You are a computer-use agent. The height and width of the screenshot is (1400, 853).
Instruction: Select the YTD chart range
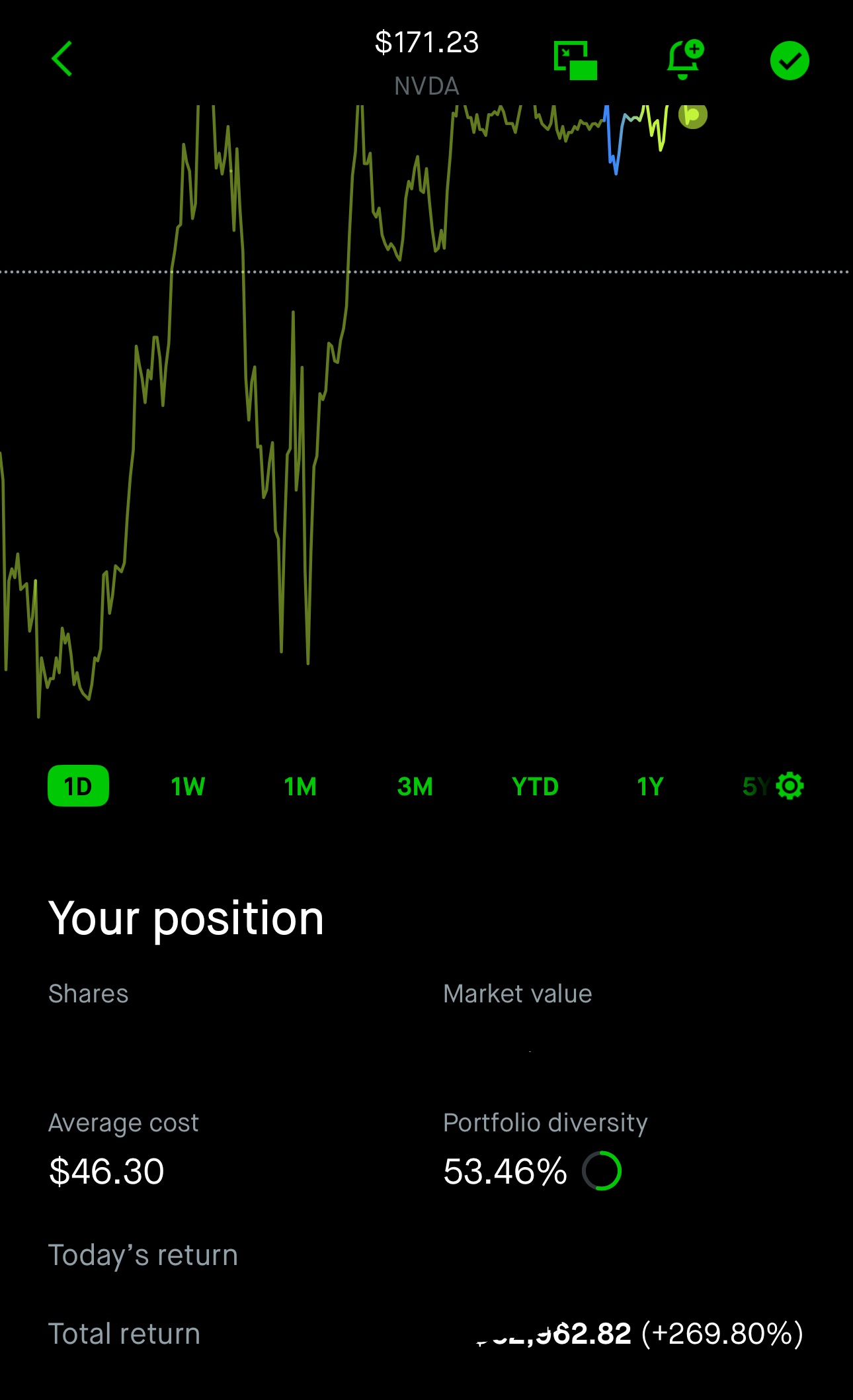coord(535,787)
